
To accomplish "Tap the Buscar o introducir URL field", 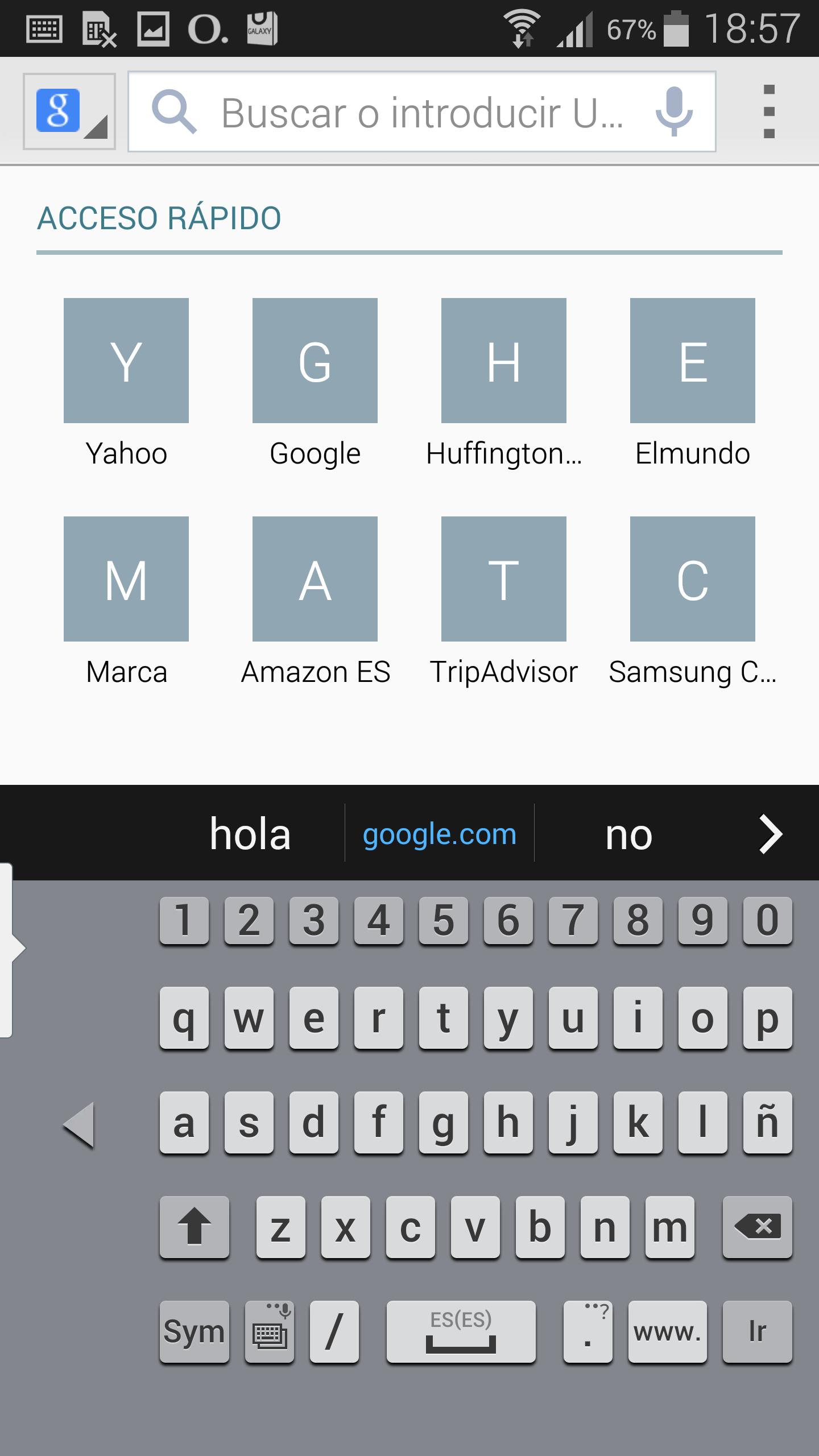I will (x=421, y=113).
